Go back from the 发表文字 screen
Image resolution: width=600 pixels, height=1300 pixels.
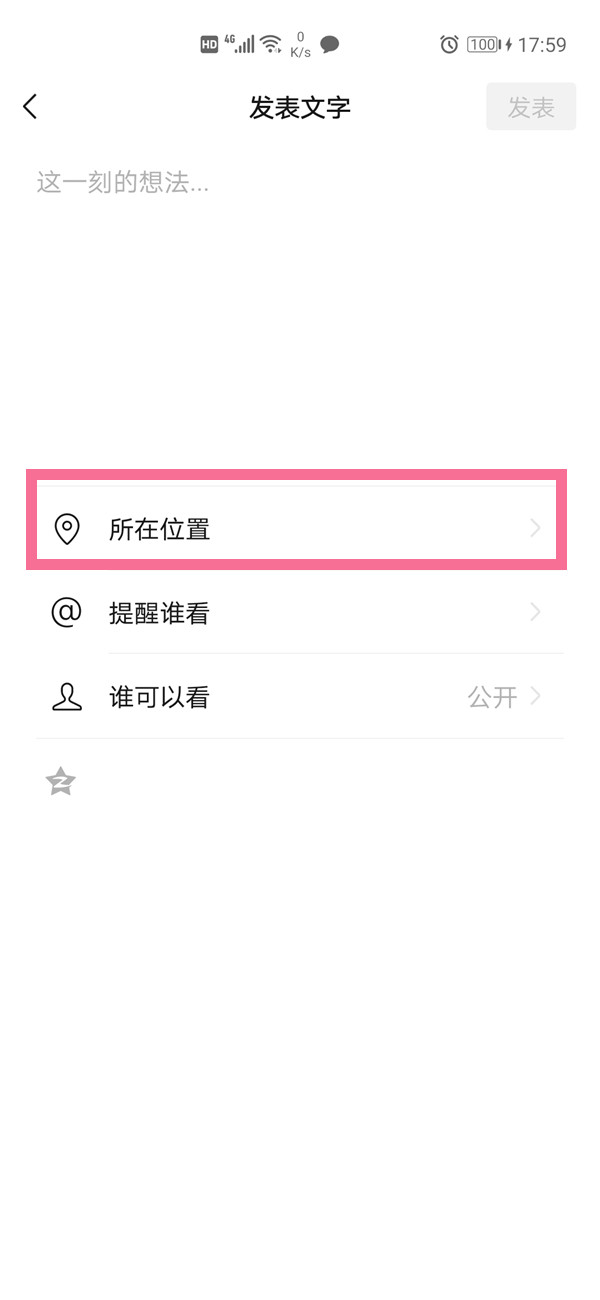[x=31, y=107]
